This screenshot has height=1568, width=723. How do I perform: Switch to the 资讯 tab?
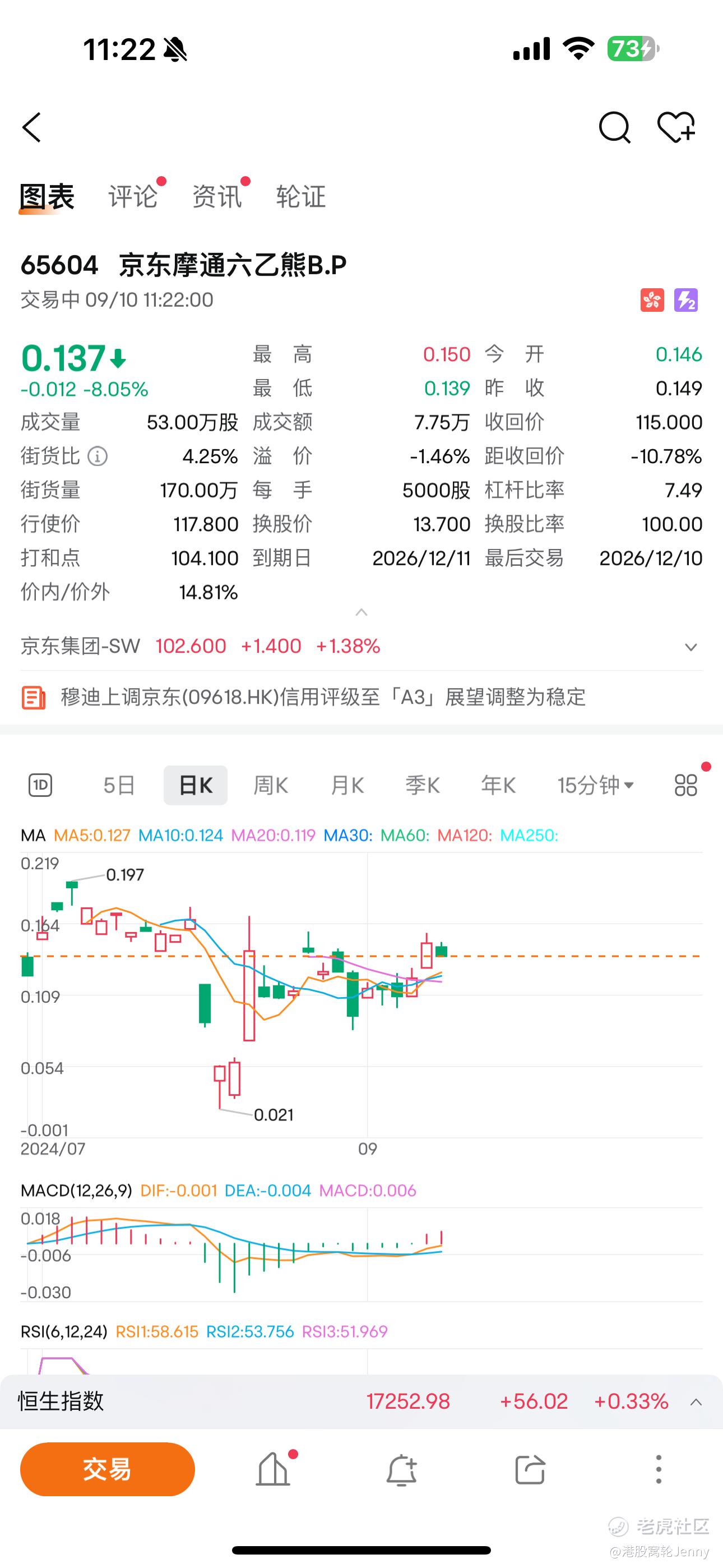[x=217, y=197]
